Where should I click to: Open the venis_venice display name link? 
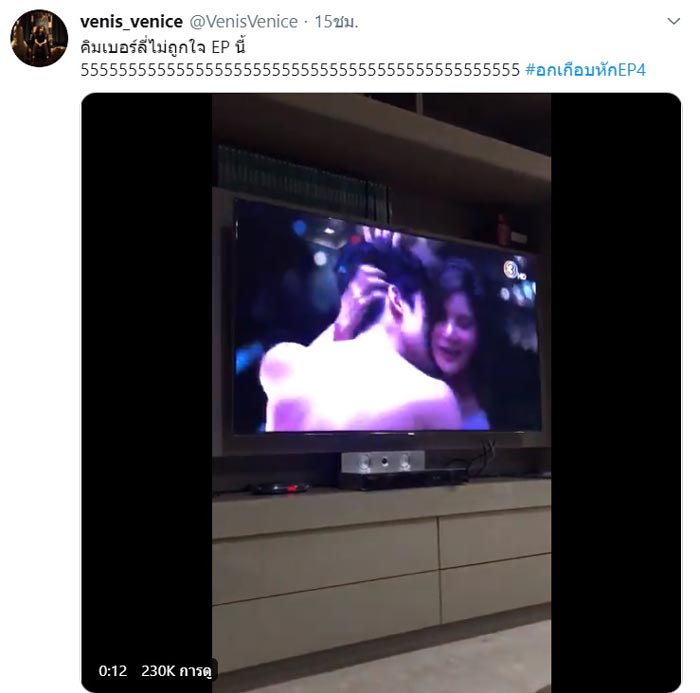coord(132,19)
